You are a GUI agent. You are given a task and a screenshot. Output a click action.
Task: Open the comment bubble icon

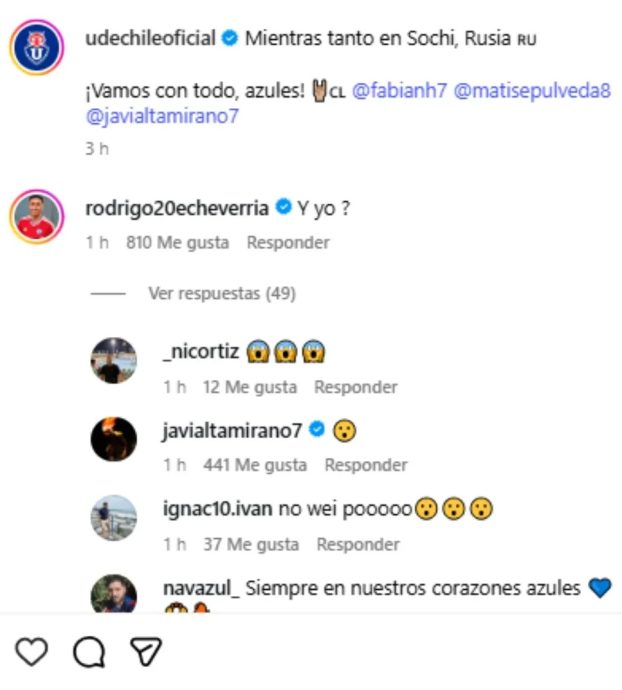pos(89,652)
